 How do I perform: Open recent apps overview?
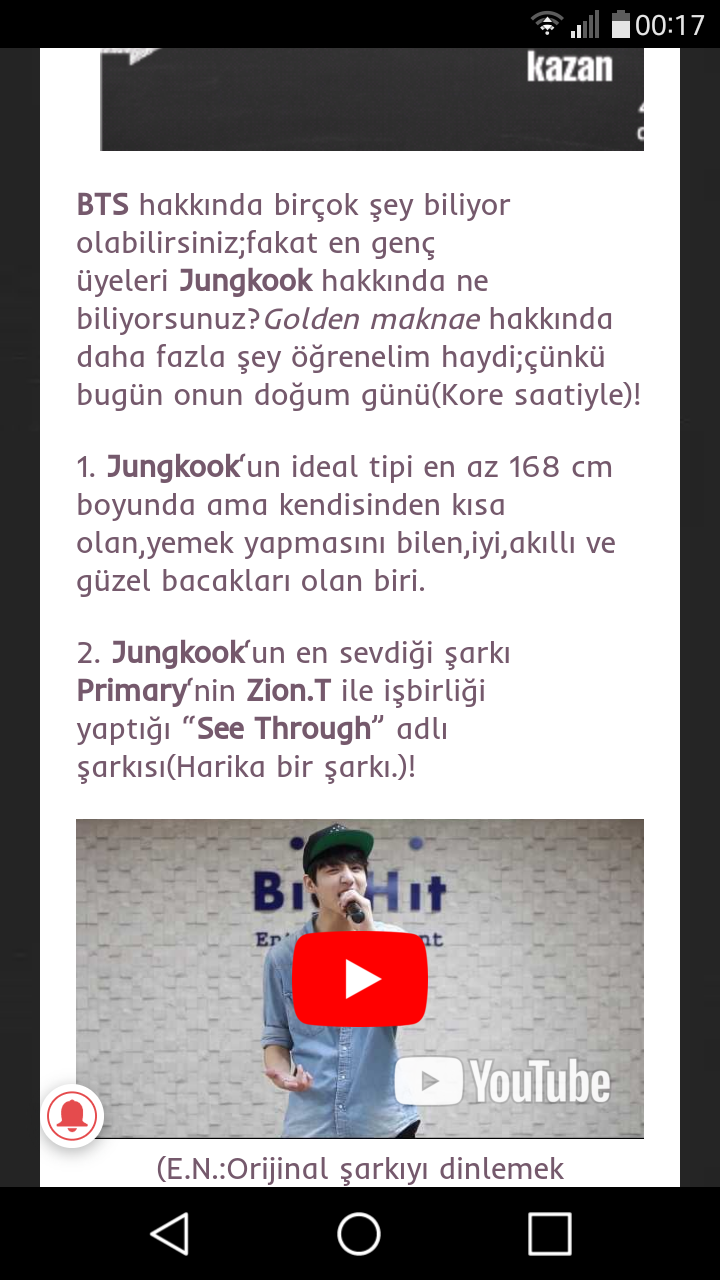pos(549,1233)
